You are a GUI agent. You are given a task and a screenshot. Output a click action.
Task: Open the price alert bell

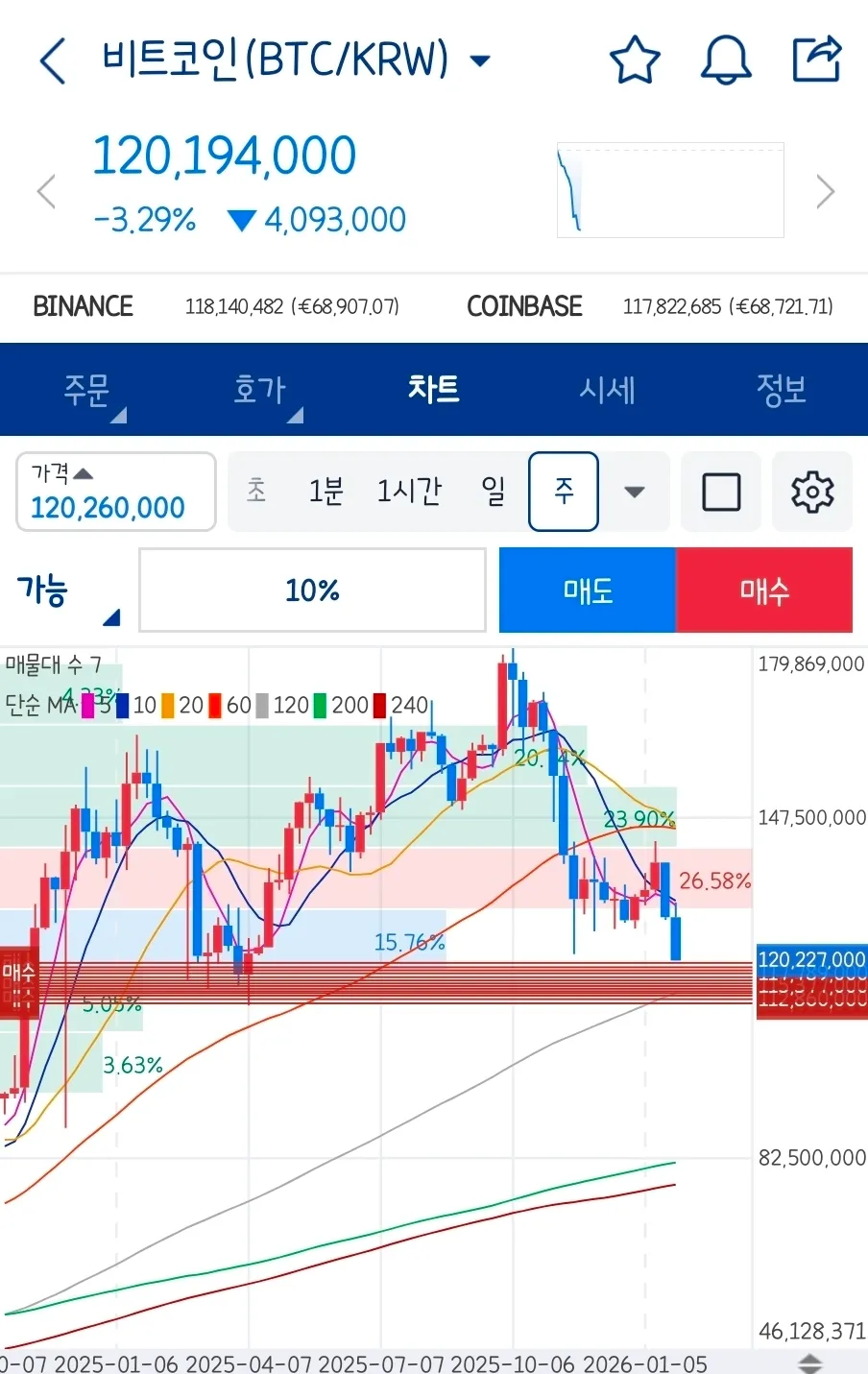(x=726, y=60)
